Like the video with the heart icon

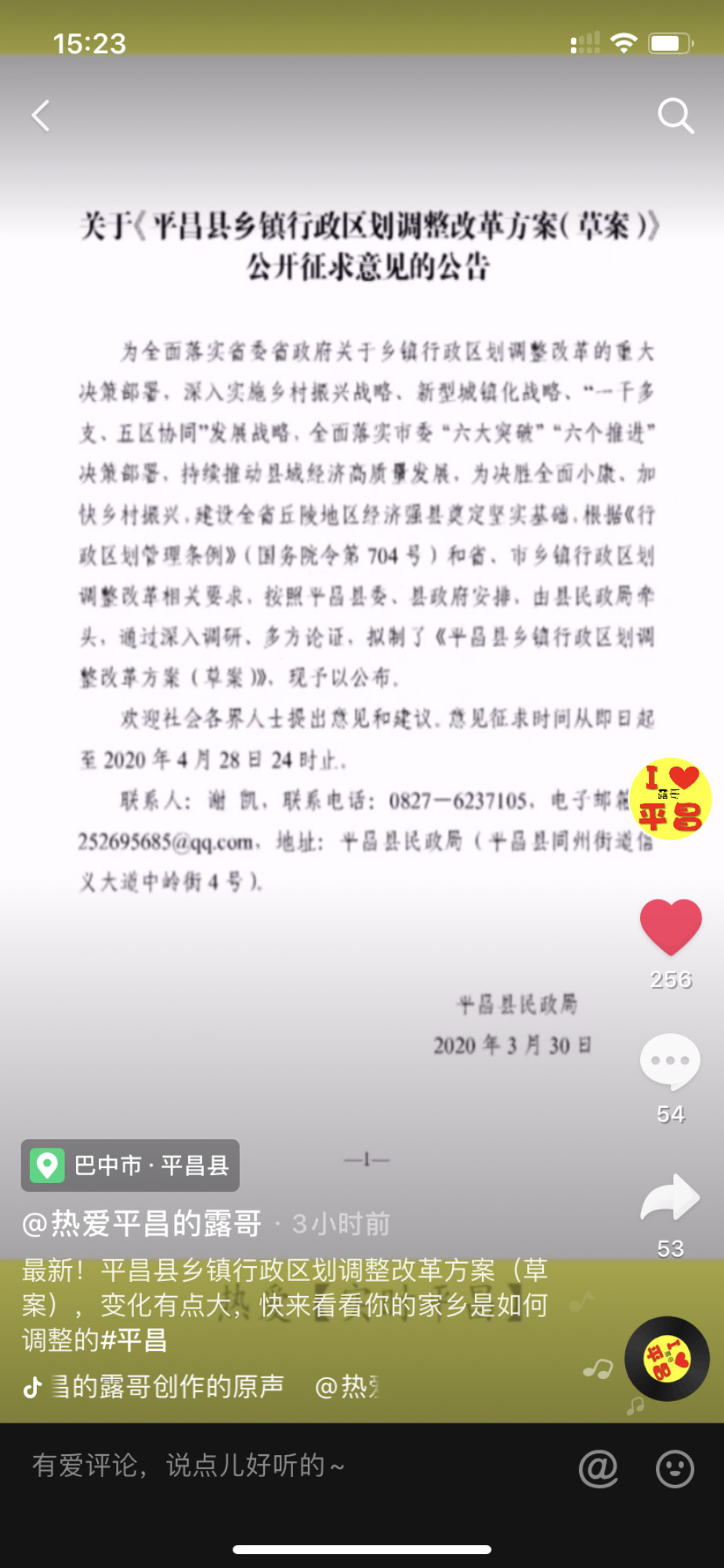click(671, 927)
